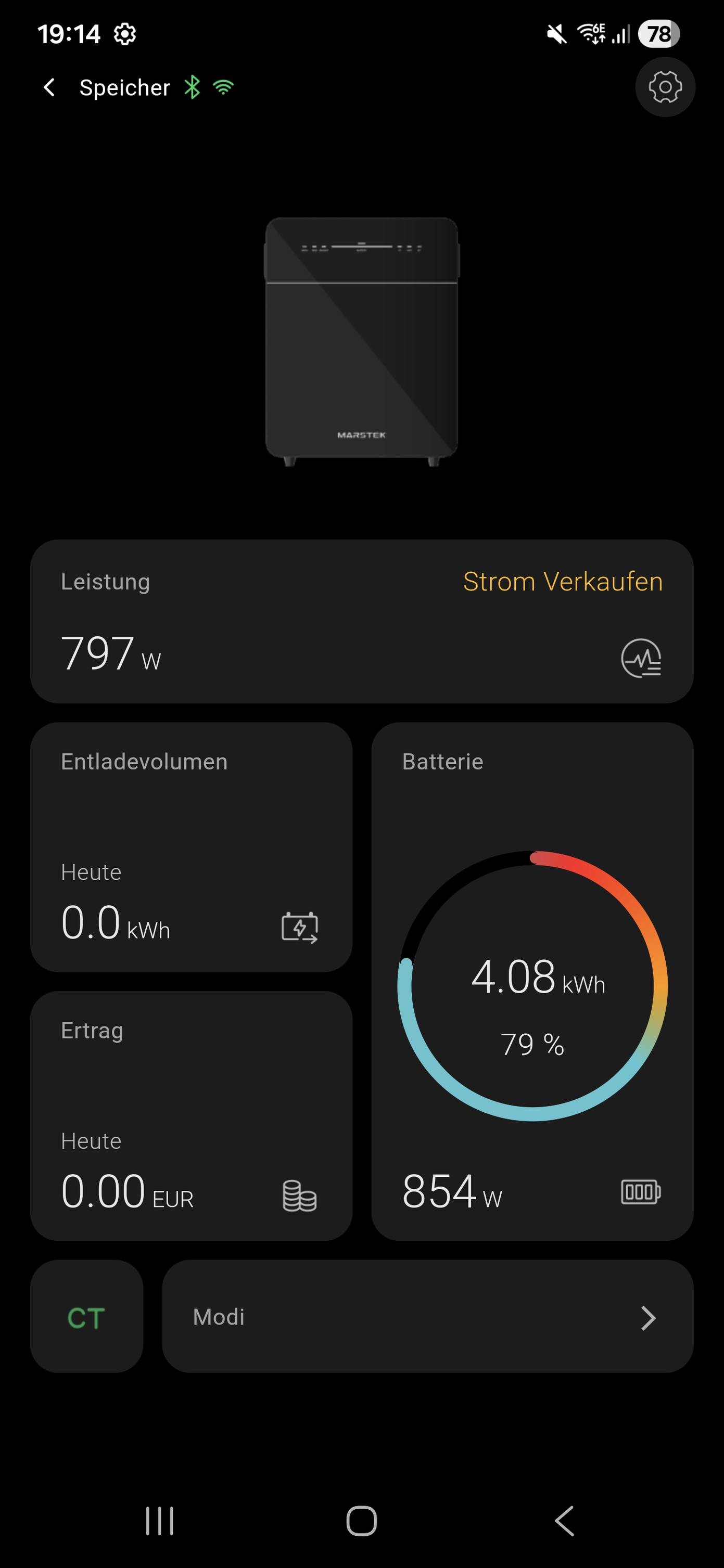Tap the CT button
724x1568 pixels.
click(86, 1318)
